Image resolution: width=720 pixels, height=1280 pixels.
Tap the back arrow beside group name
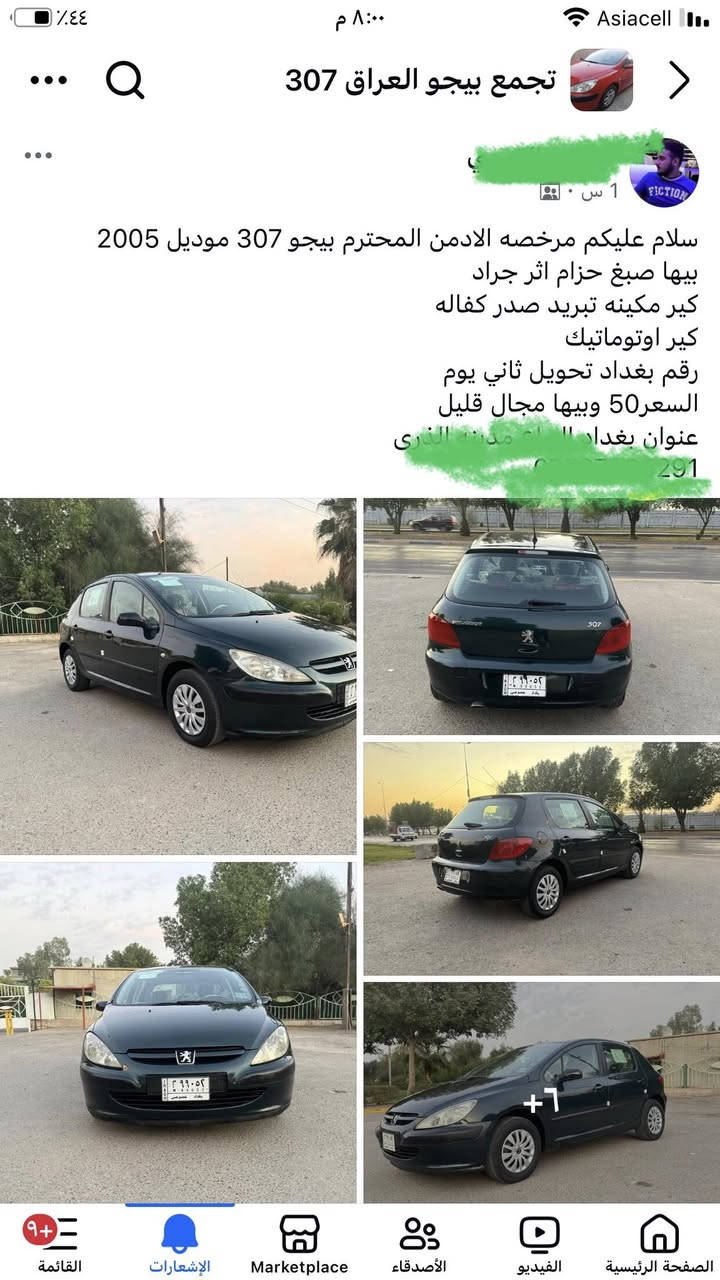pyautogui.click(x=682, y=80)
